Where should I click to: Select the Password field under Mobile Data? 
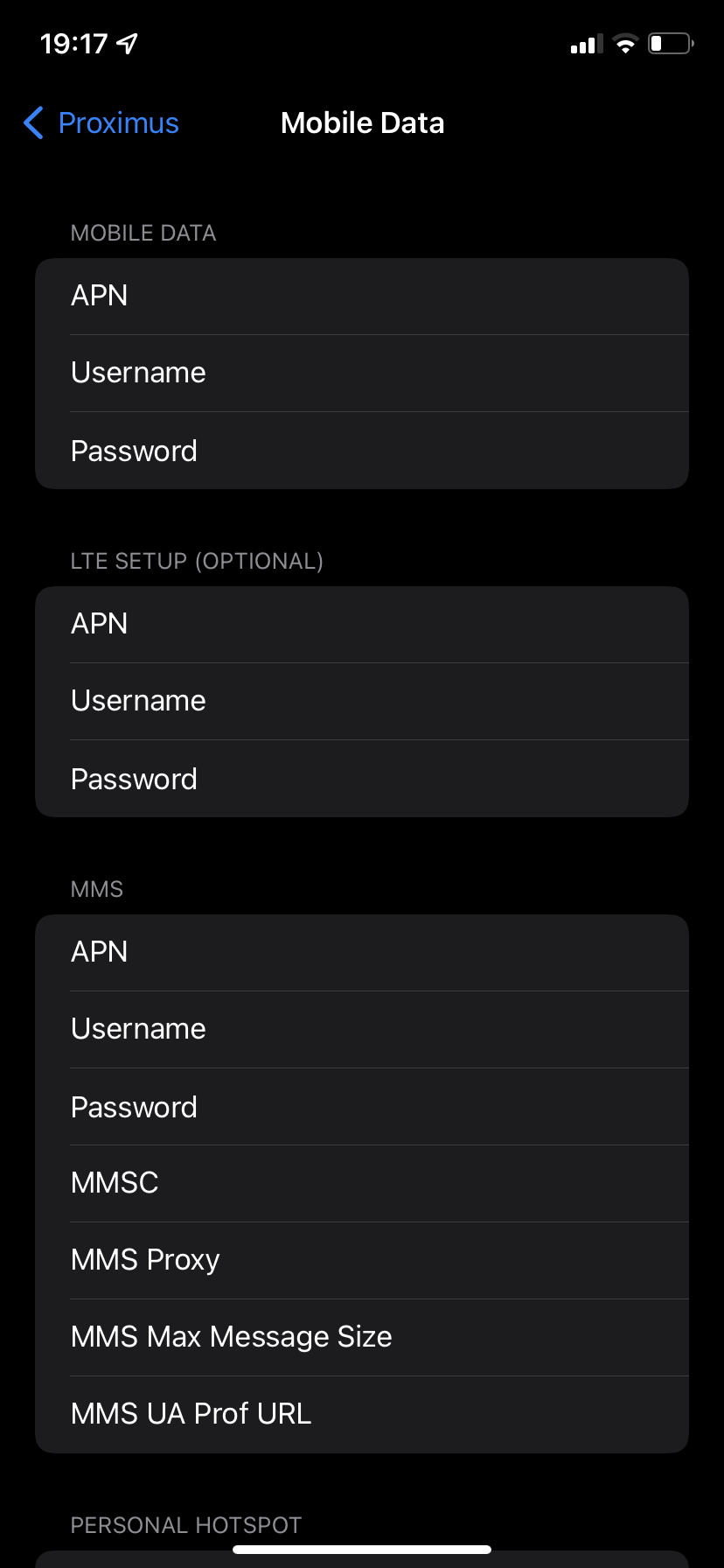pyautogui.click(x=362, y=451)
